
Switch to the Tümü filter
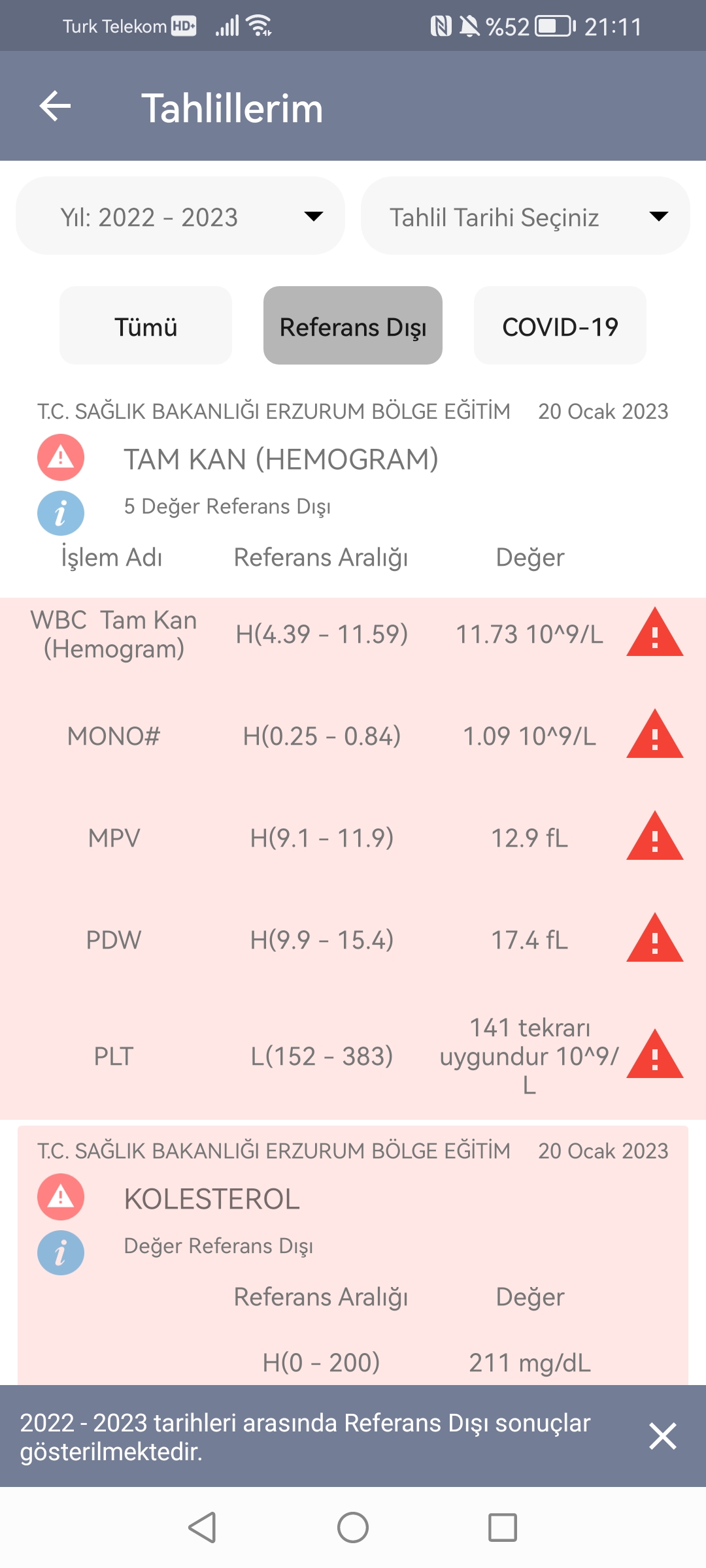coord(146,326)
